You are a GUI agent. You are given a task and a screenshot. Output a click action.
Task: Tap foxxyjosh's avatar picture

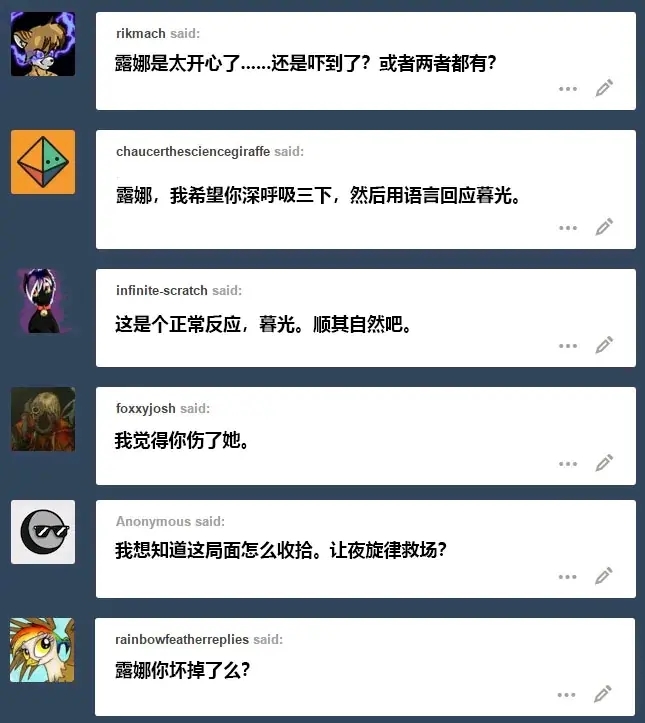43,419
